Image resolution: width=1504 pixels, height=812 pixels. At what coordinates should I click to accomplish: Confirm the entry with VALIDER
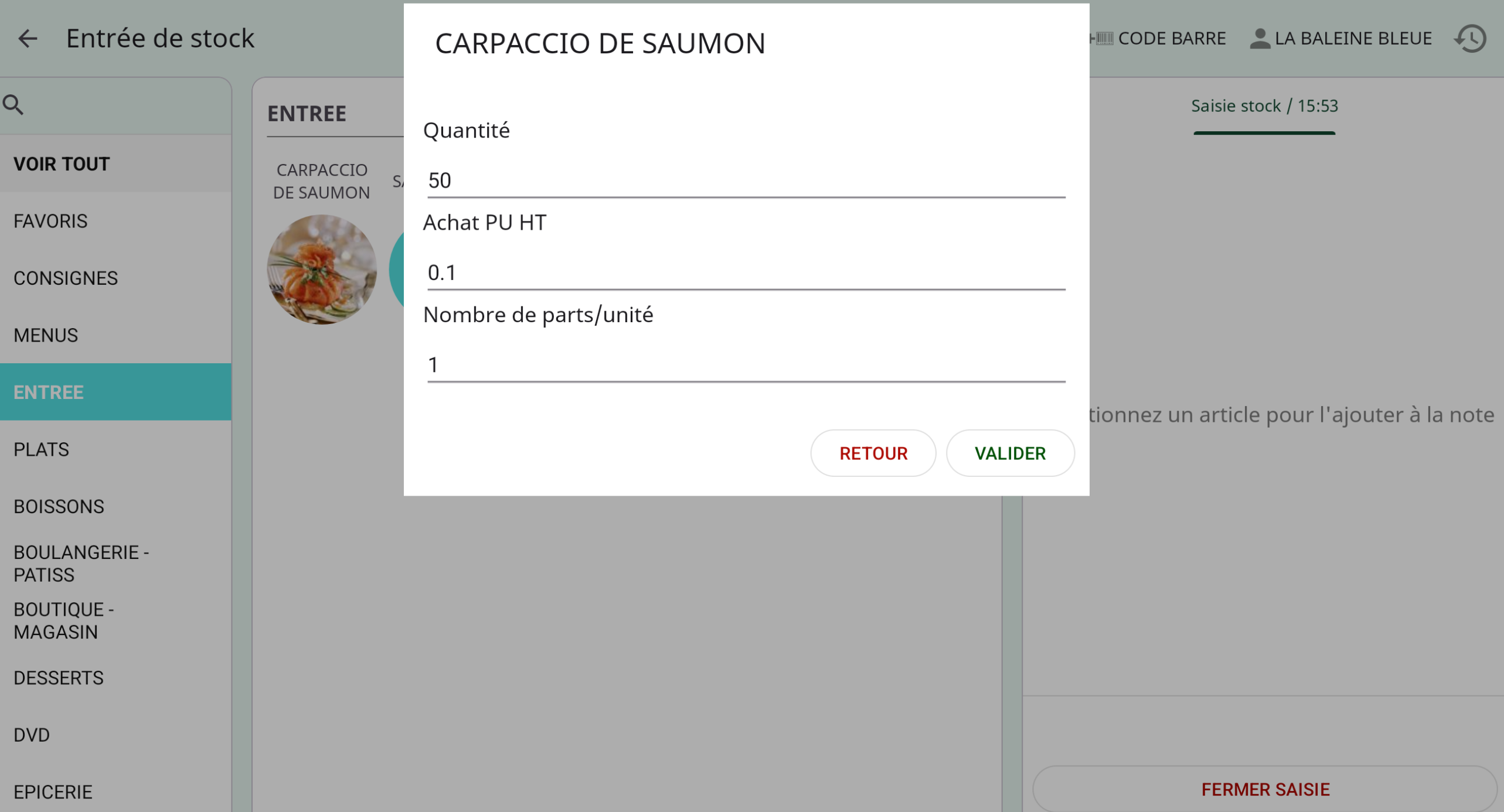[1009, 453]
